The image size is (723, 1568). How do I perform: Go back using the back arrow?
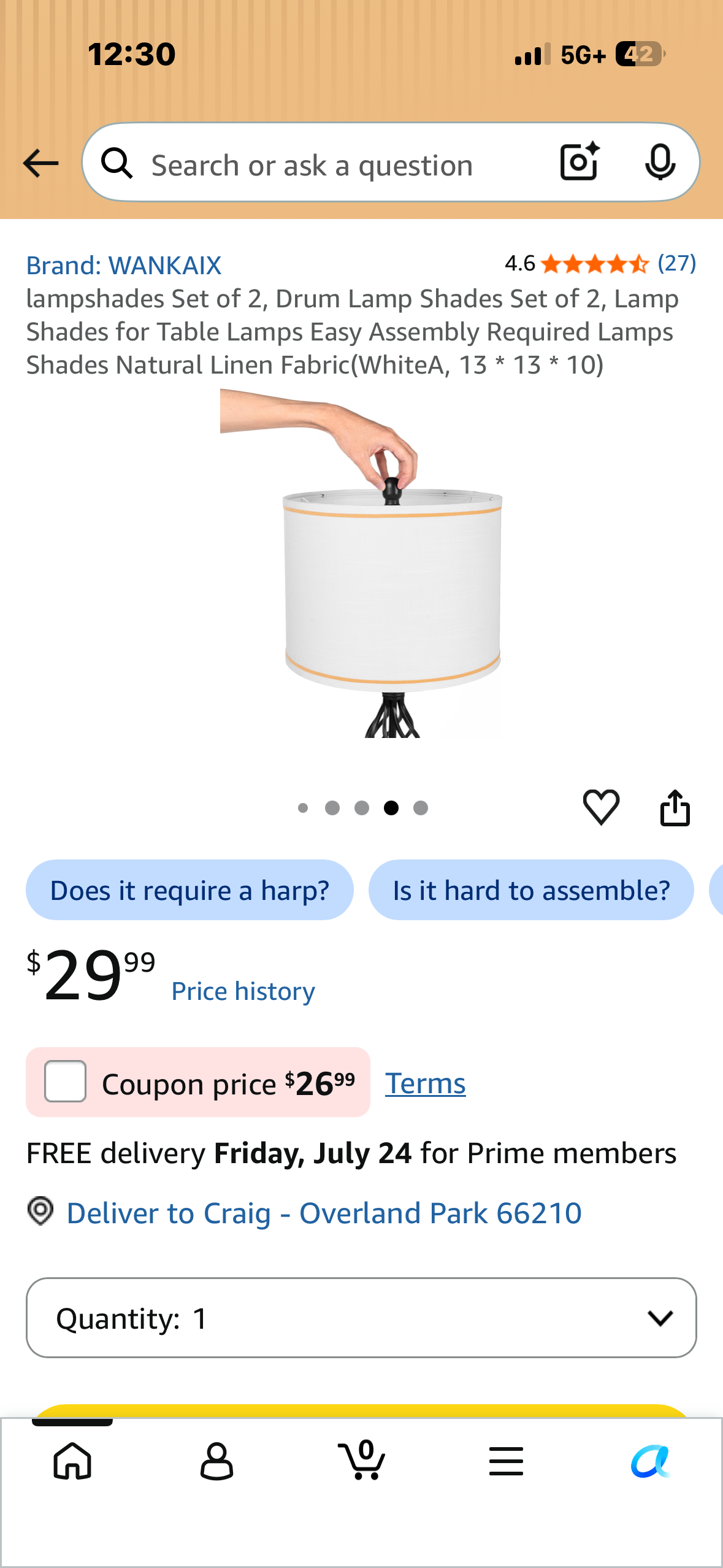click(40, 163)
